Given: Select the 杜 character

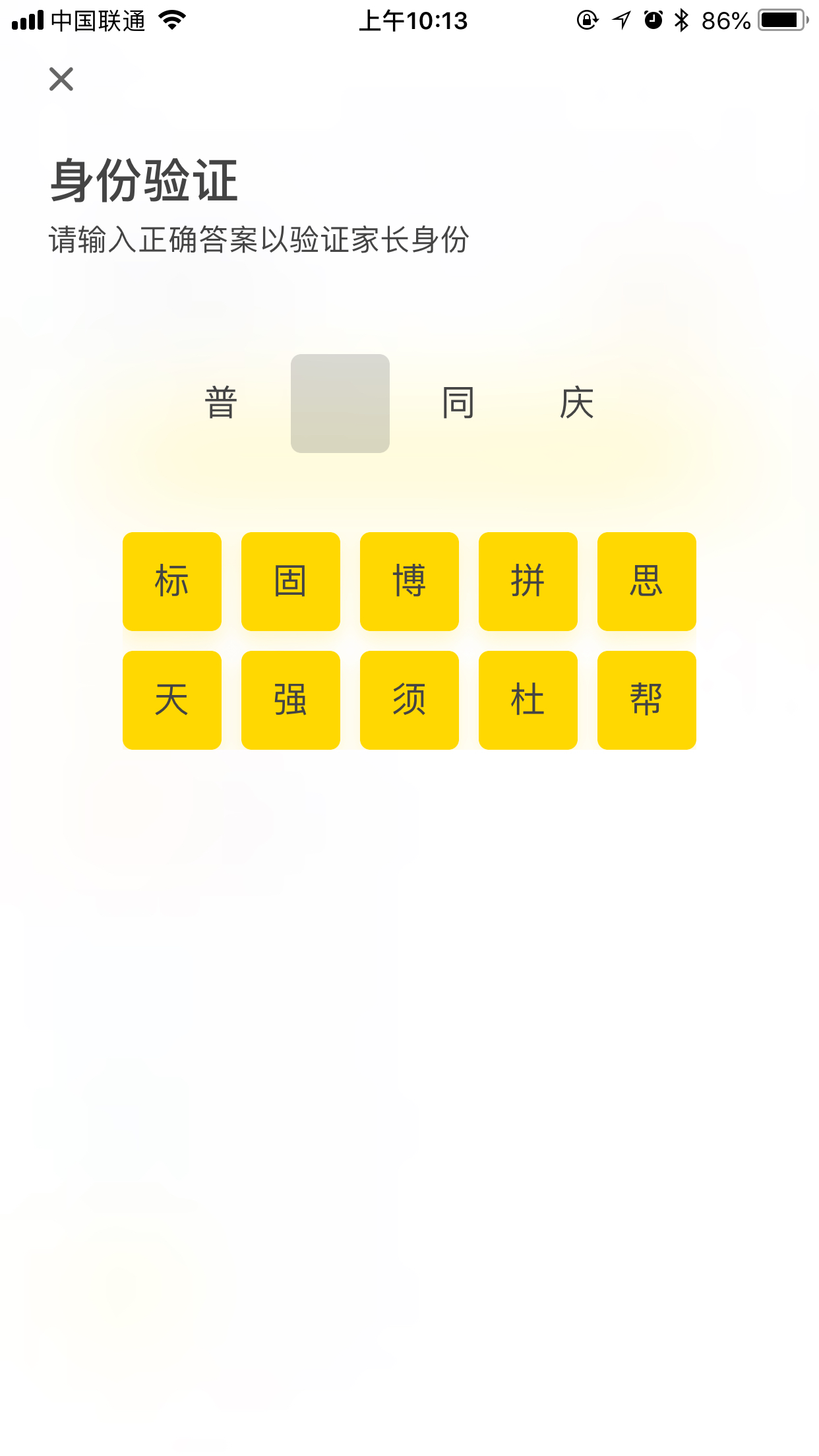Looking at the screenshot, I should point(528,700).
